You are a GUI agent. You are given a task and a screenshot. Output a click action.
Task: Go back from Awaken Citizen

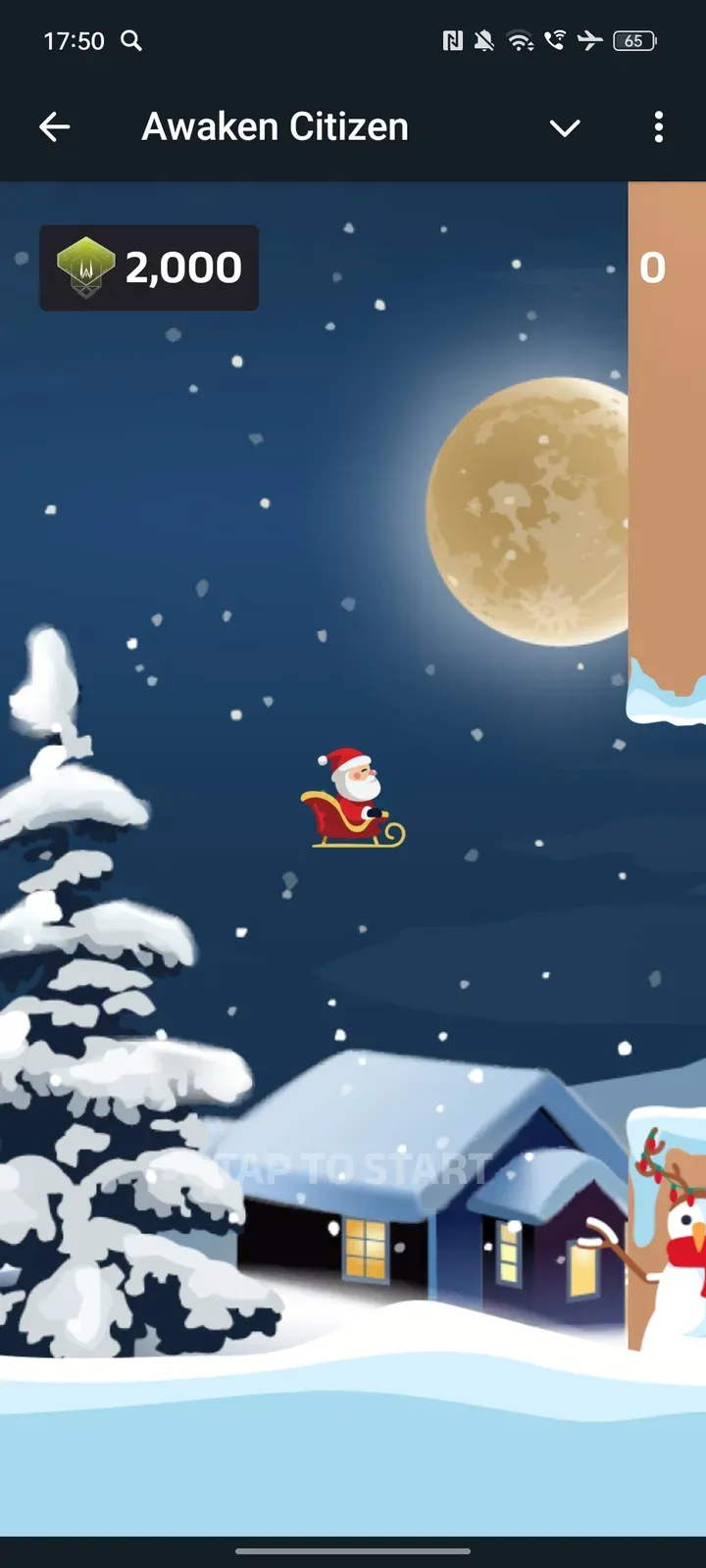54,127
